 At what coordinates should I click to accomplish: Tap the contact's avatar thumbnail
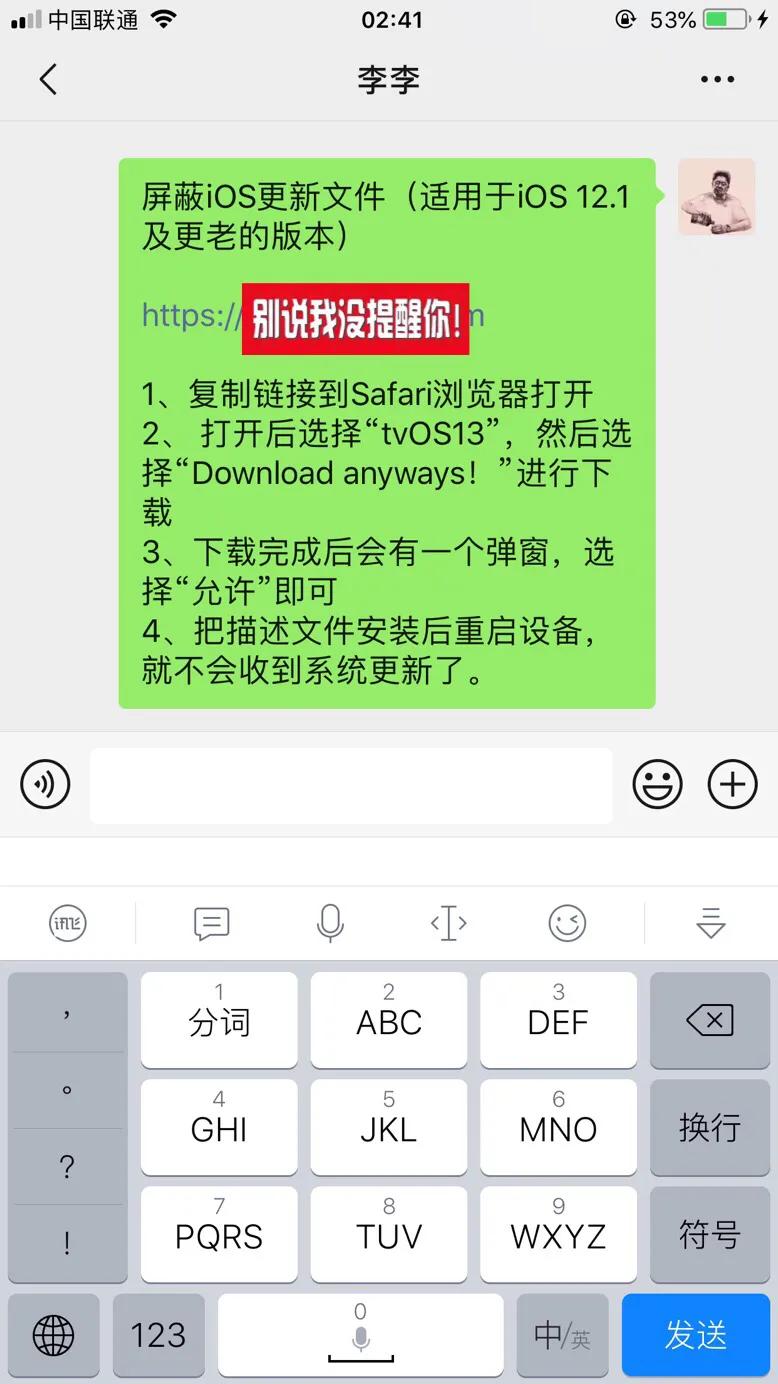[717, 197]
